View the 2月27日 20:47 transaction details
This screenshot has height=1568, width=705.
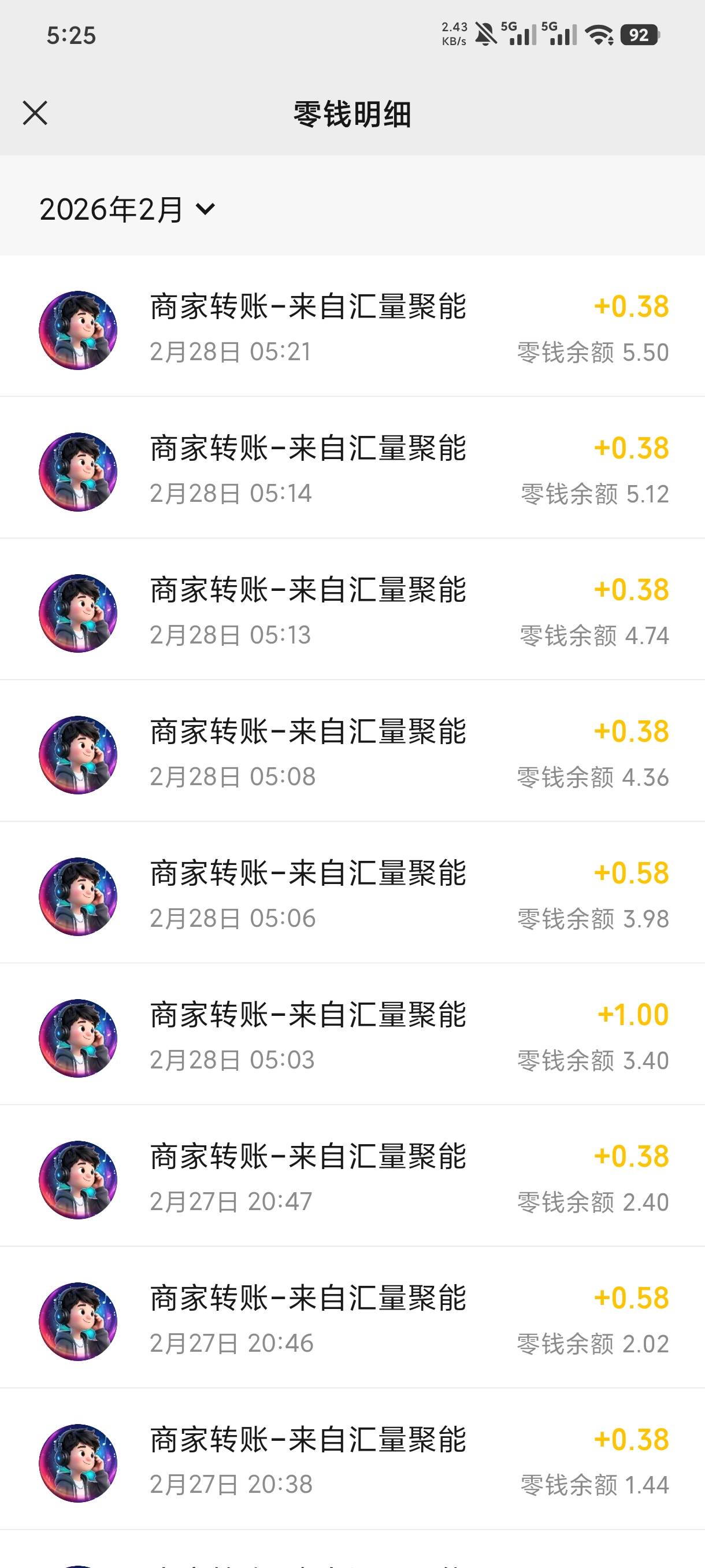coord(352,1178)
